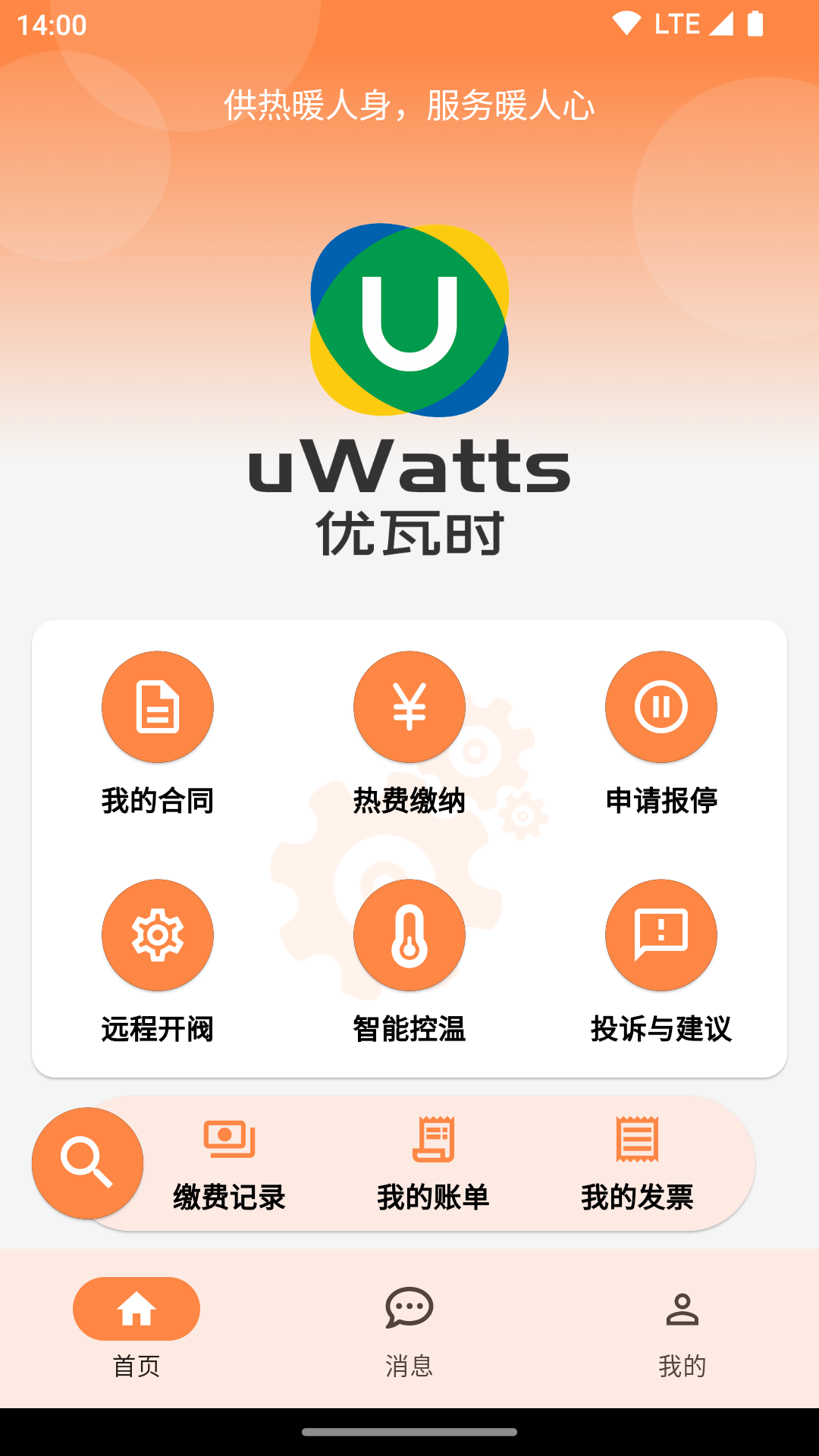Select the 热费缴纳 yen payment icon
Viewport: 819px width, 1456px height.
pos(409,707)
